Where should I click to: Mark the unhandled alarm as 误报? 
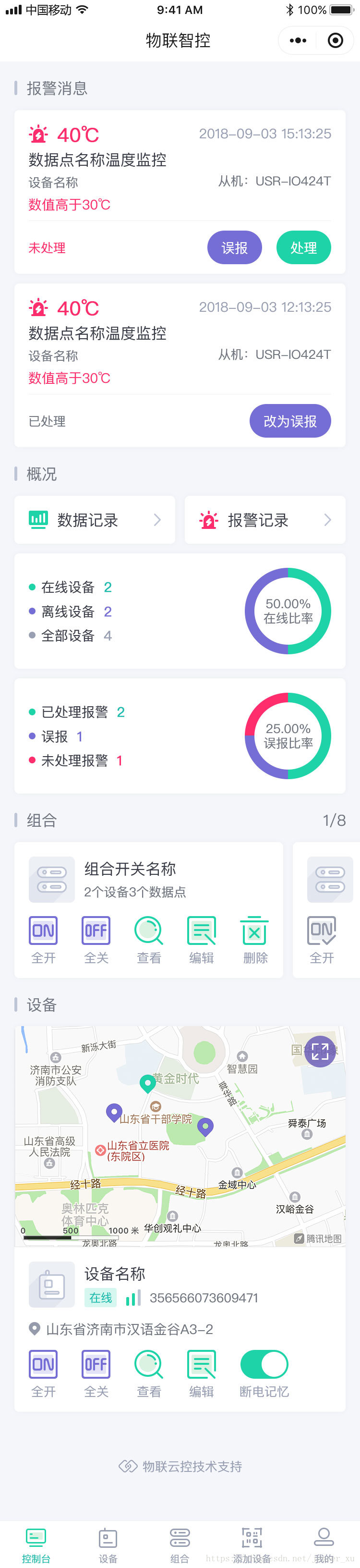tap(234, 248)
